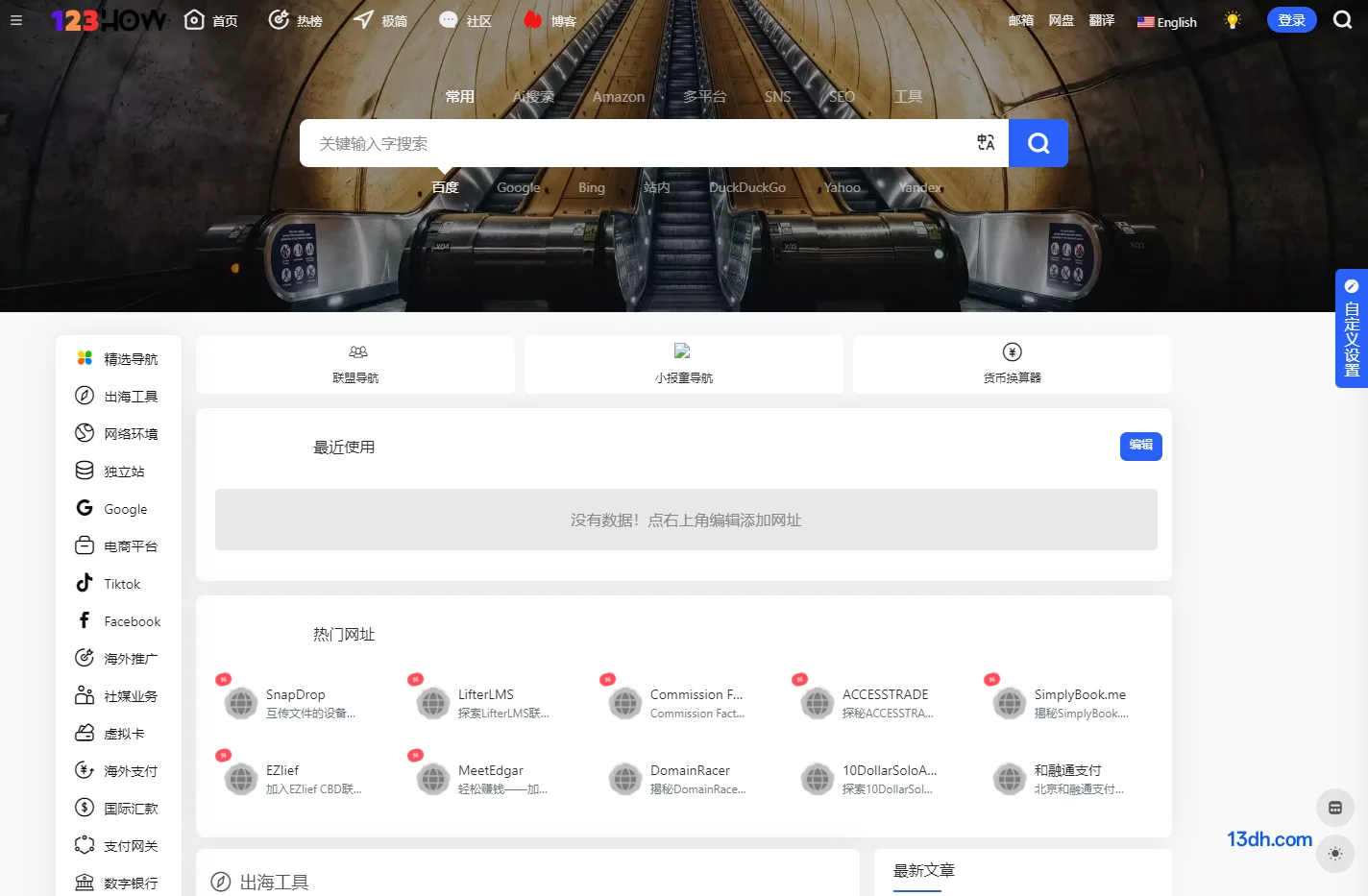The height and width of the screenshot is (896, 1368).
Task: Open the 联盟导航 card
Action: pyautogui.click(x=355, y=364)
